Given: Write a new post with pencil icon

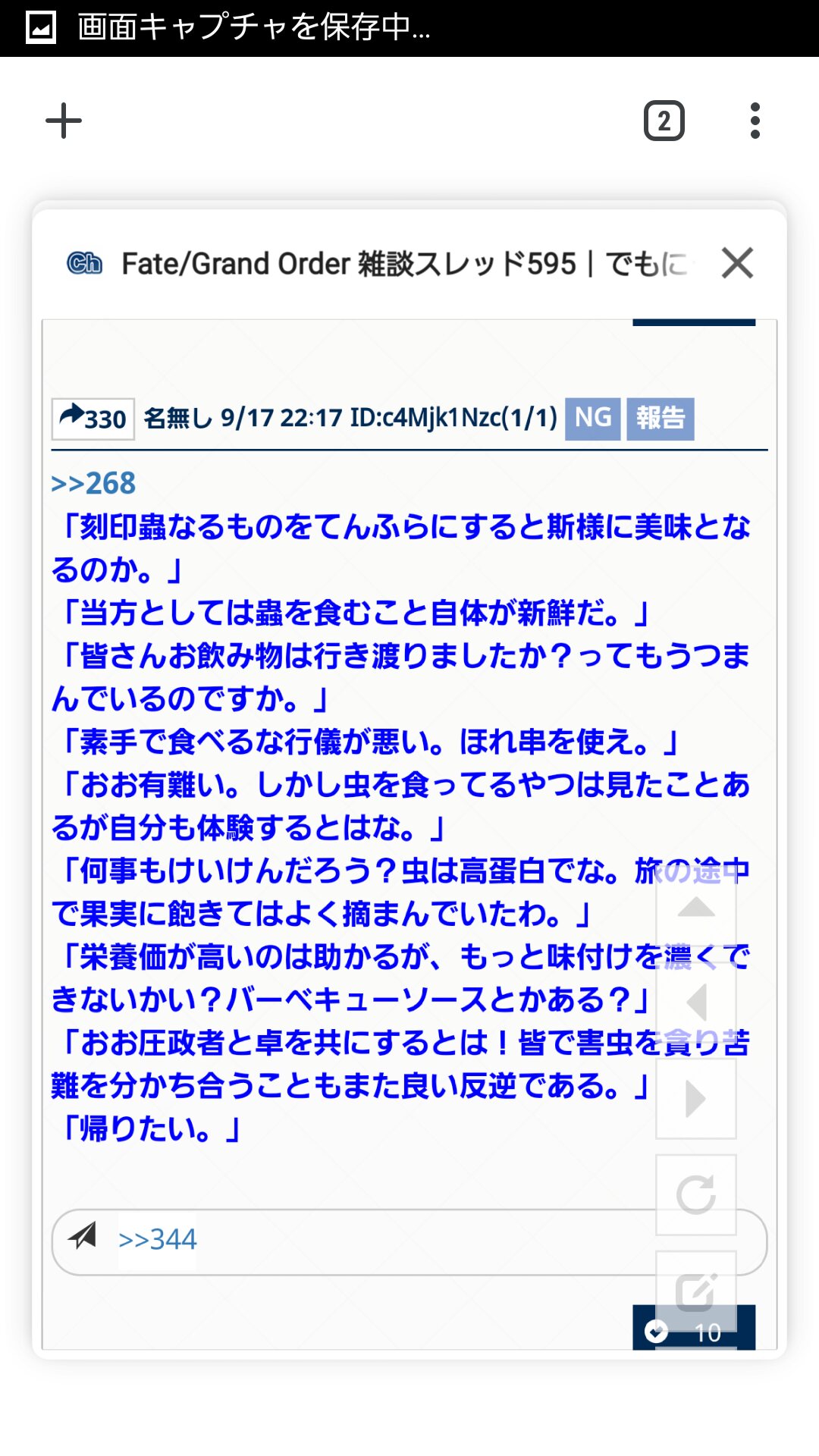Looking at the screenshot, I should [x=695, y=1291].
